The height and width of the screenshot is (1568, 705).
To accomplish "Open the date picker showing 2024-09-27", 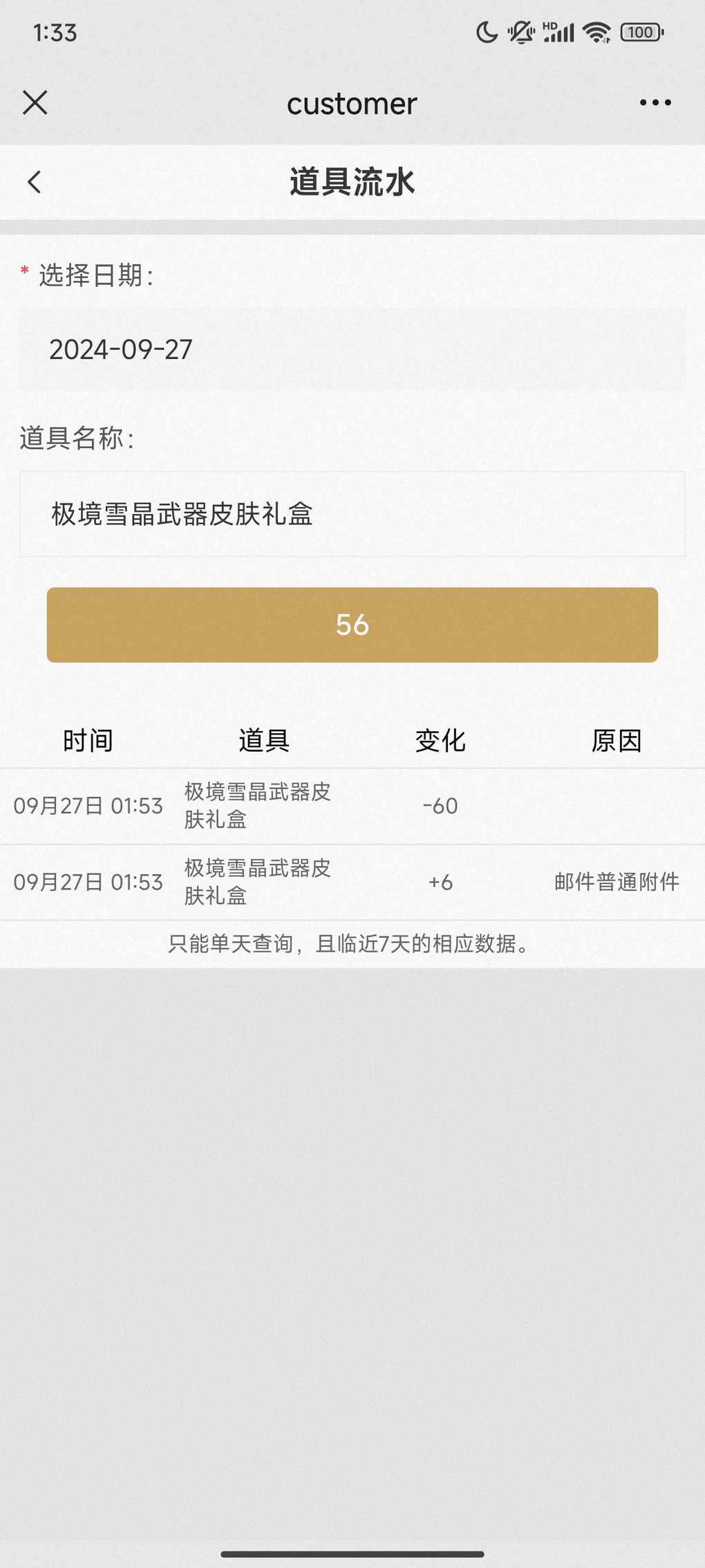I will pyautogui.click(x=352, y=349).
